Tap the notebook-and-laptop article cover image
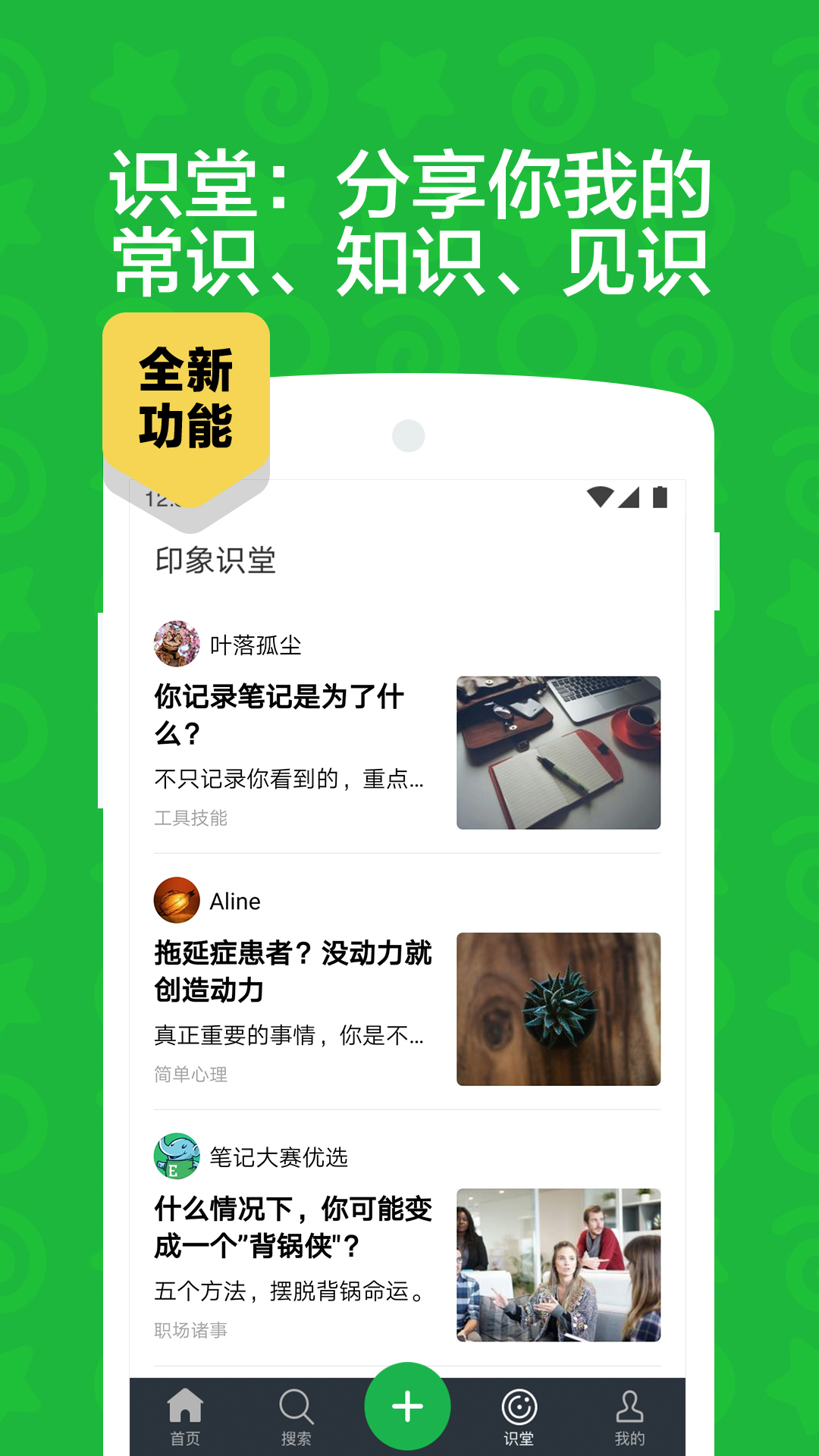This screenshot has height=1456, width=819. click(x=559, y=751)
